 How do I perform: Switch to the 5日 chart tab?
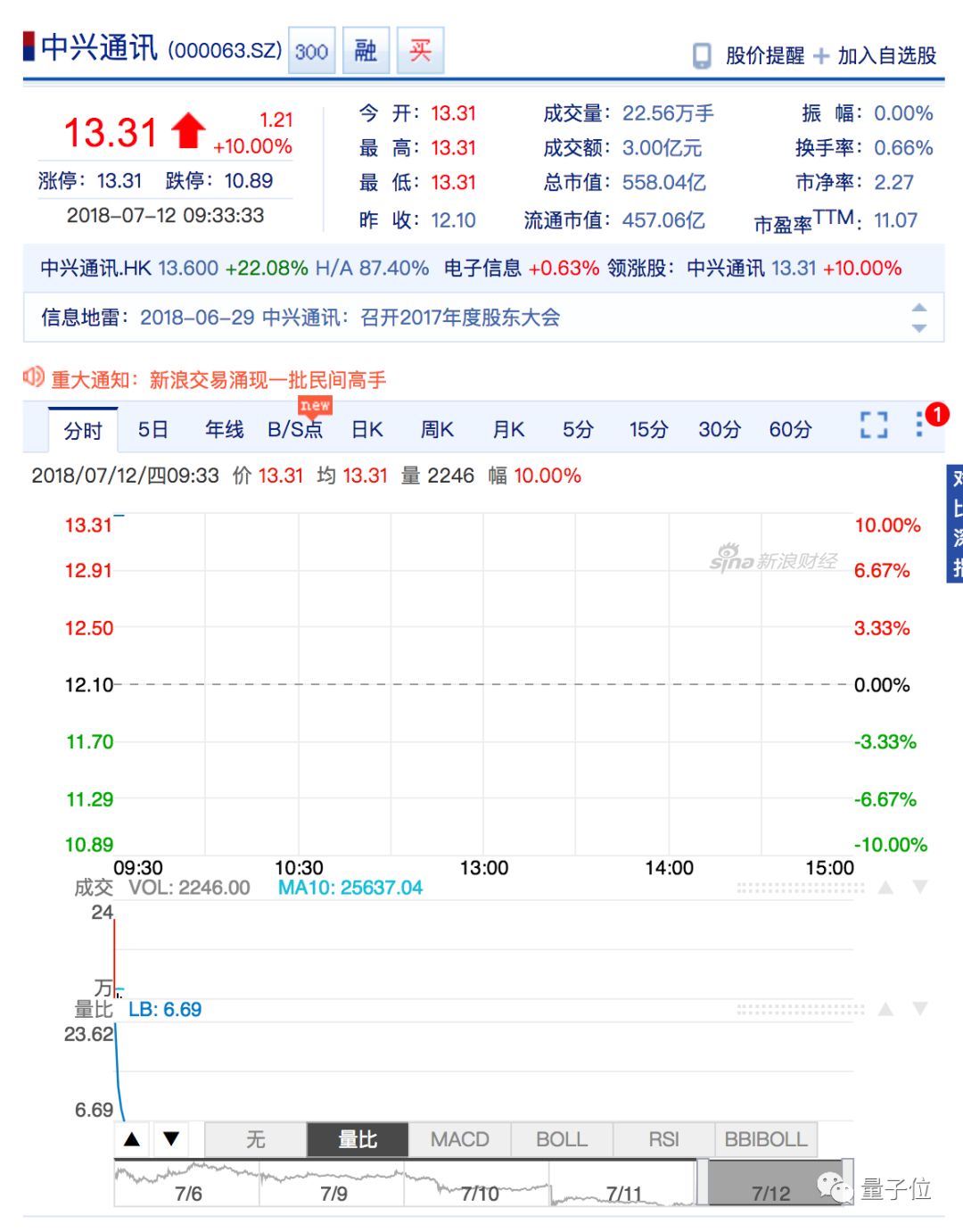152,430
